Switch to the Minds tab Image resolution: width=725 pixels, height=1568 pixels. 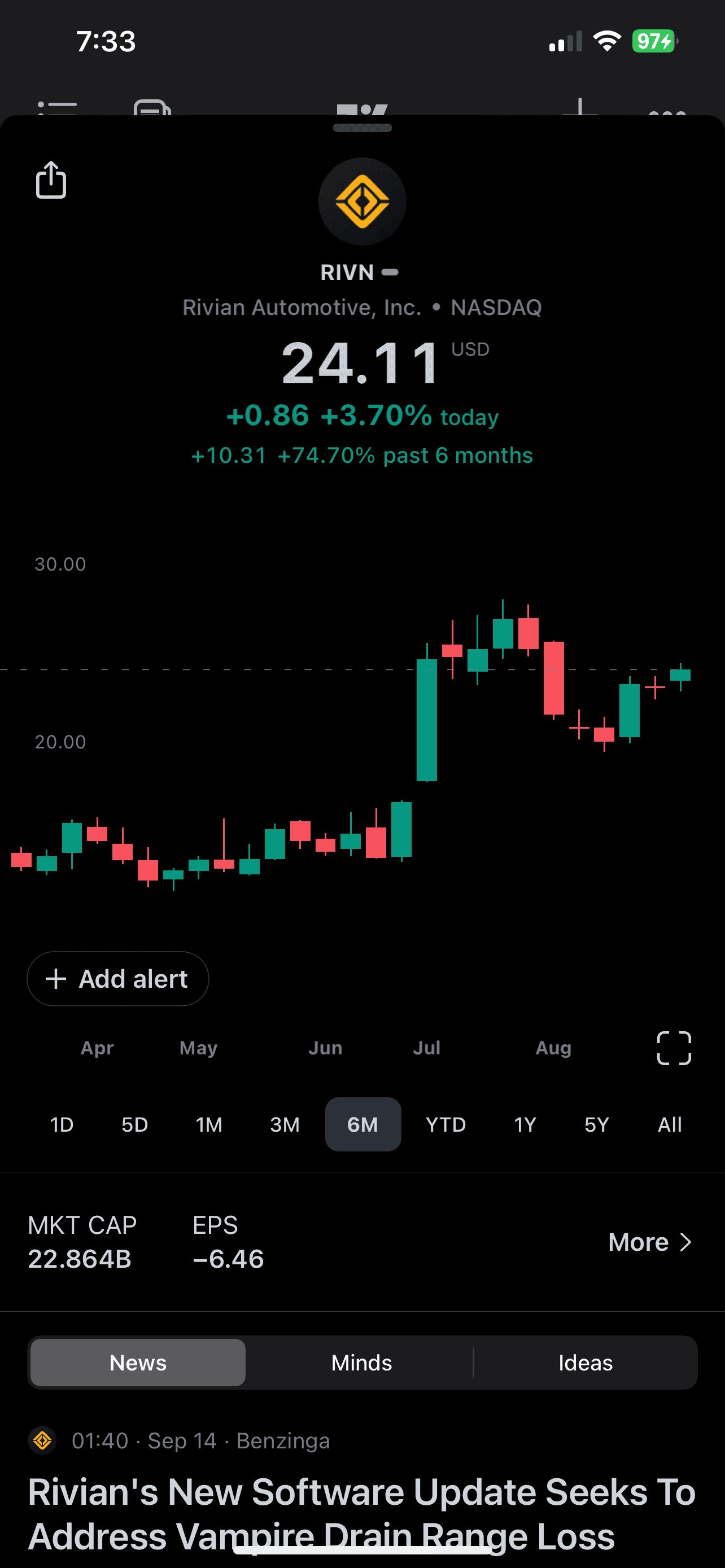pyautogui.click(x=361, y=1362)
